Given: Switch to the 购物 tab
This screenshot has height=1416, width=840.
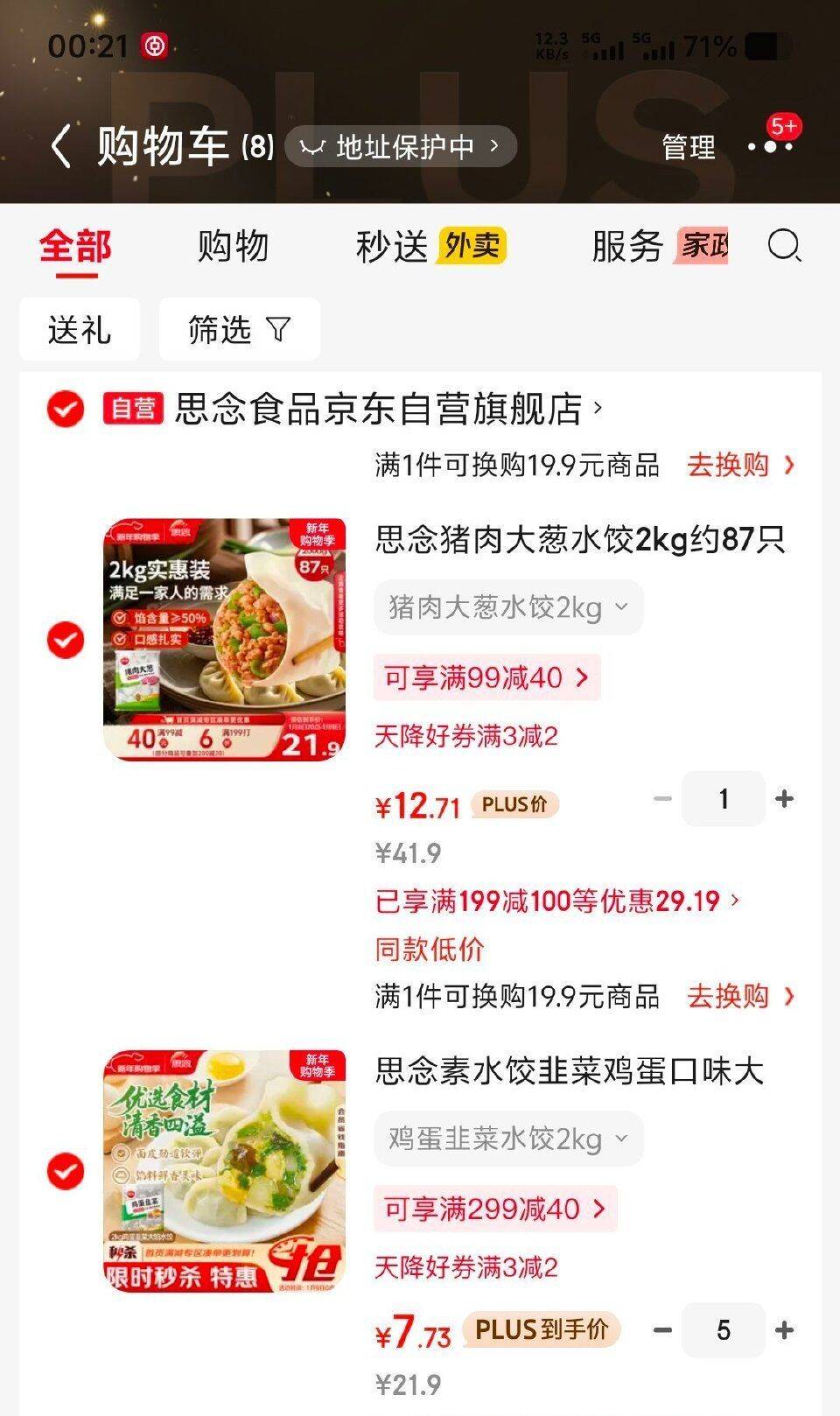Looking at the screenshot, I should coord(232,246).
